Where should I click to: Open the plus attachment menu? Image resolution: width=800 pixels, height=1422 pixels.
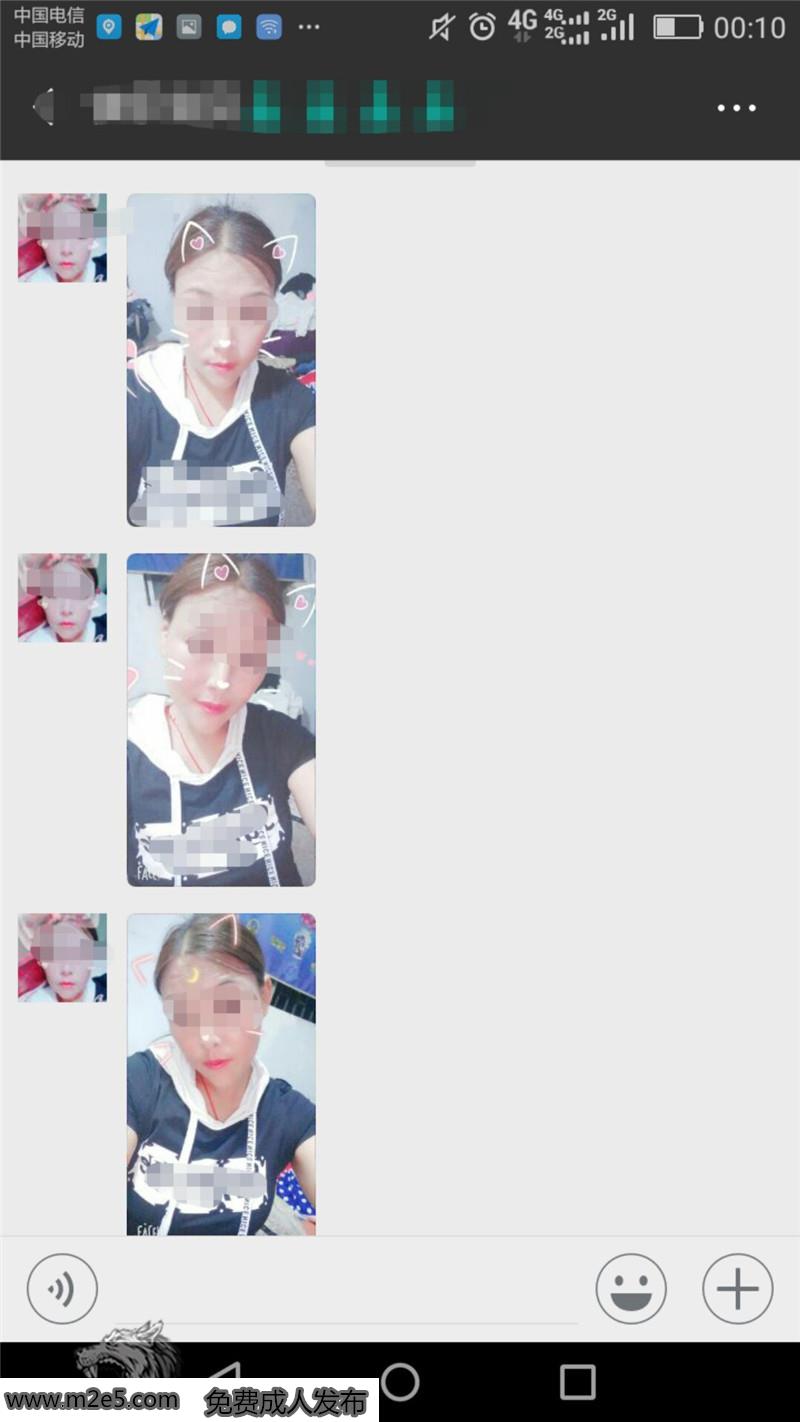[738, 1289]
